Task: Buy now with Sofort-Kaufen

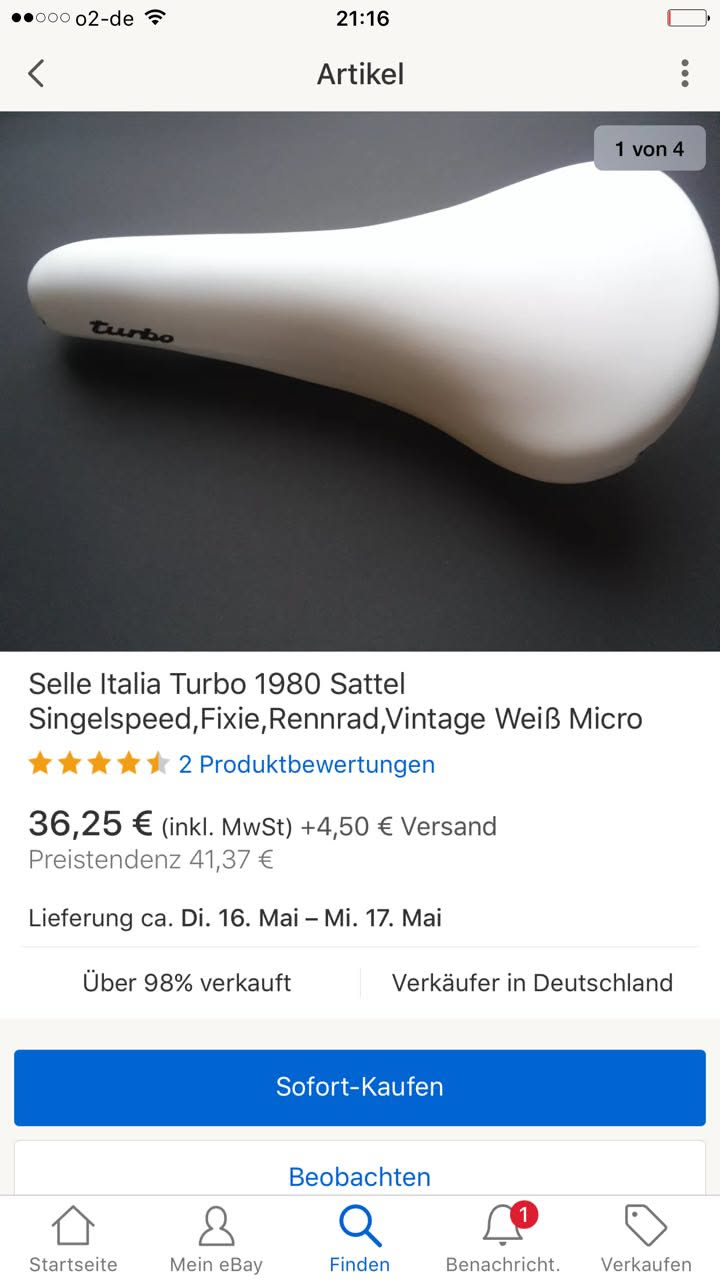Action: click(x=360, y=1087)
